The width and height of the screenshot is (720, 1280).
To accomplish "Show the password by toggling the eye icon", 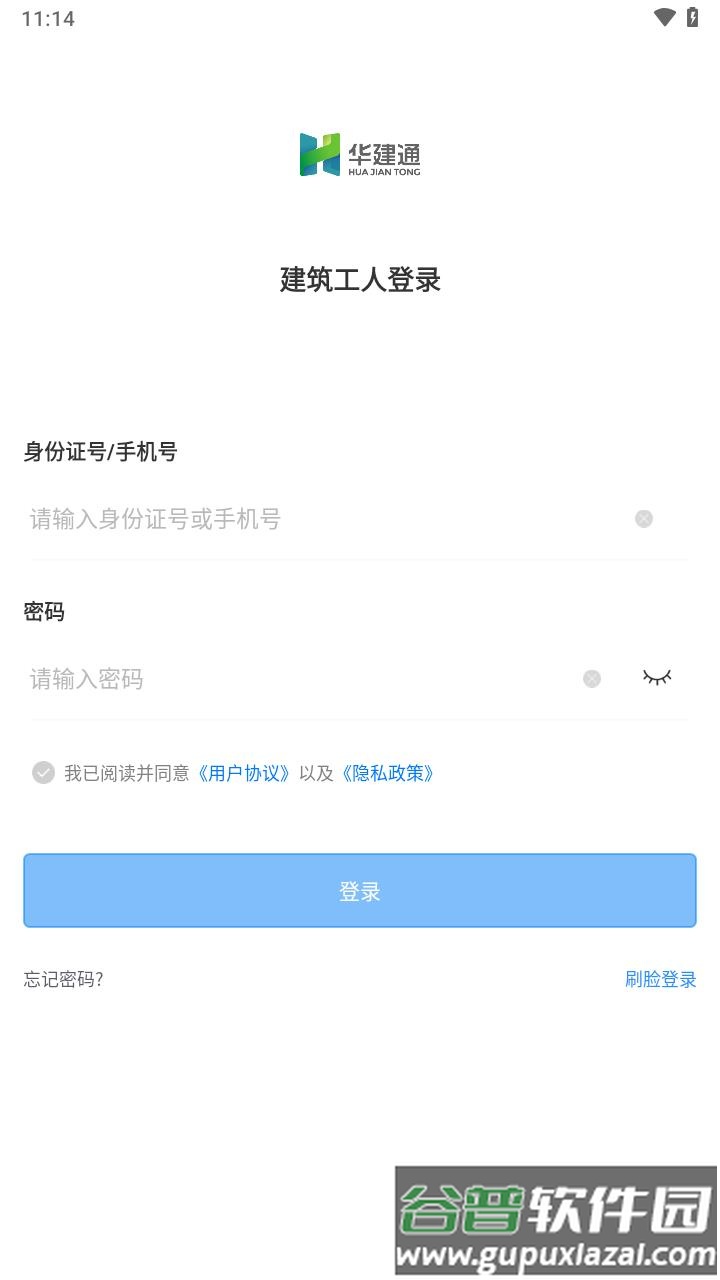I will click(x=657, y=678).
